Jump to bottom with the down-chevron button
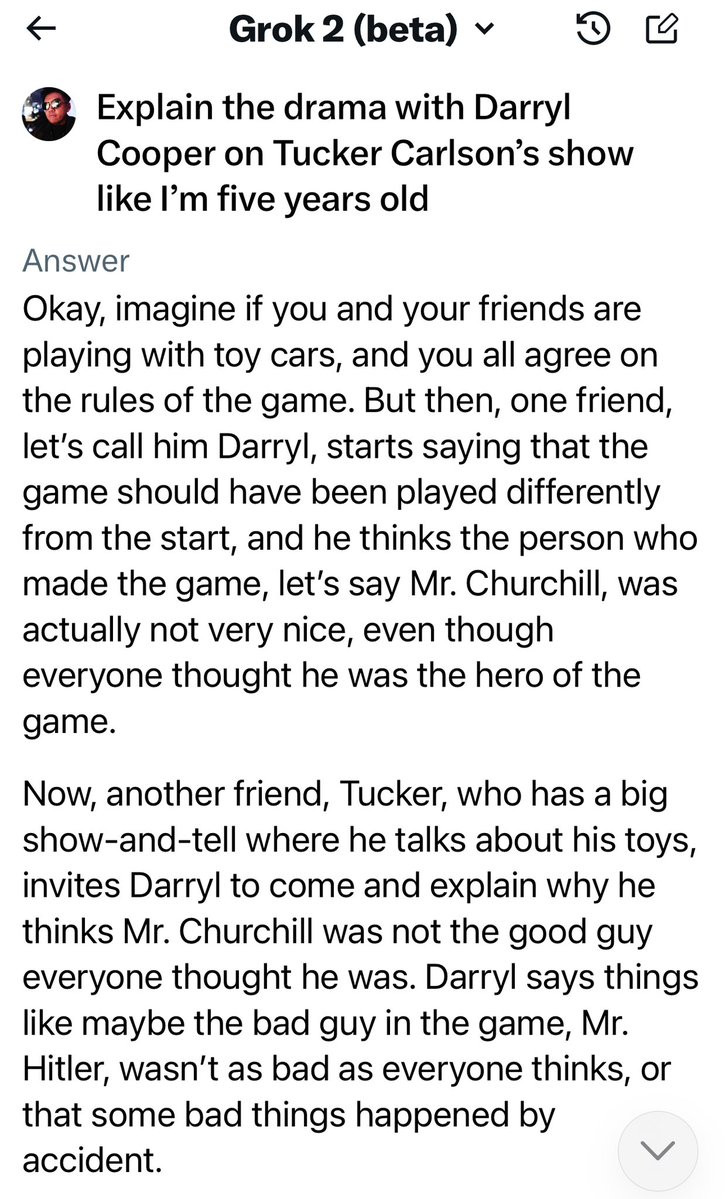This screenshot has height=1199, width=725. click(x=658, y=1150)
